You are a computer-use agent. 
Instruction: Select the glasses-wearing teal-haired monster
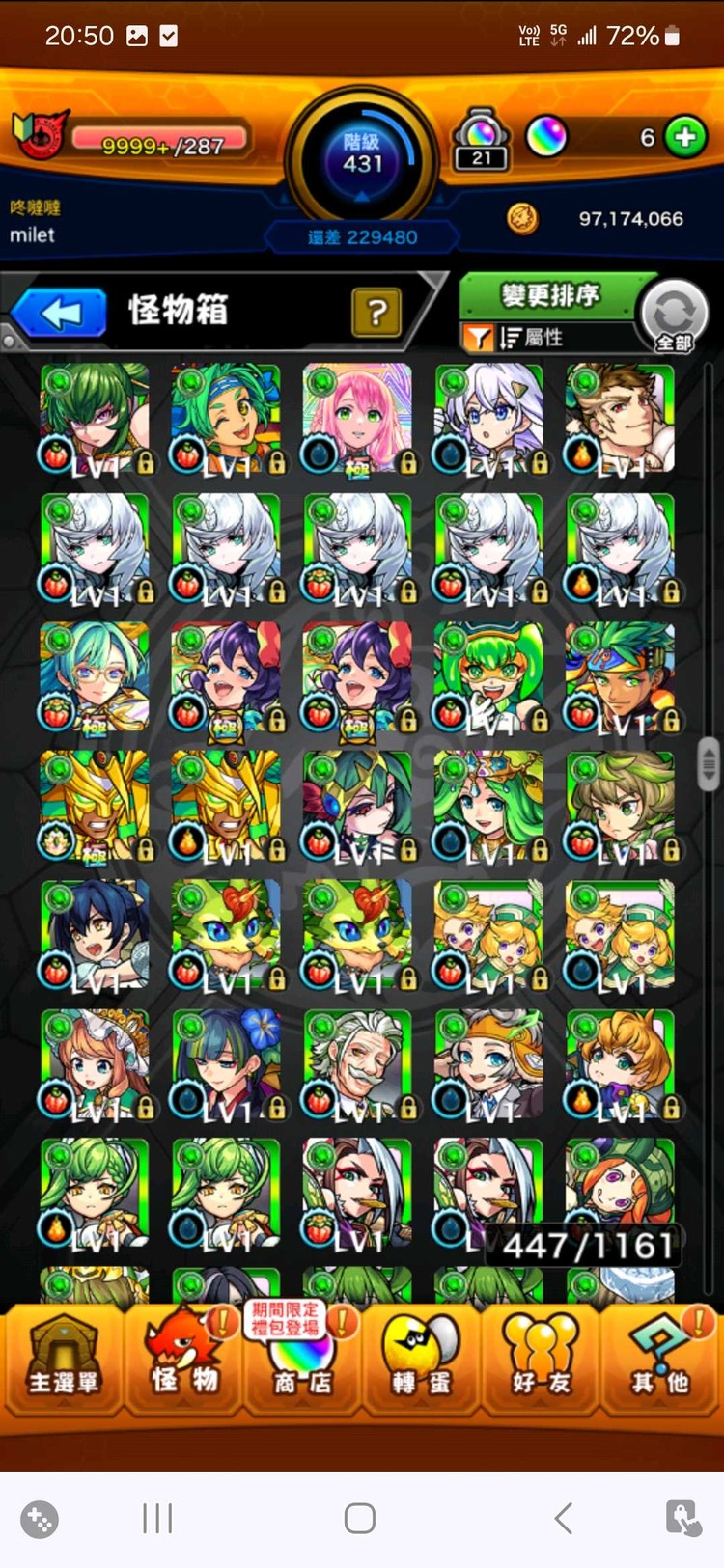tap(95, 677)
